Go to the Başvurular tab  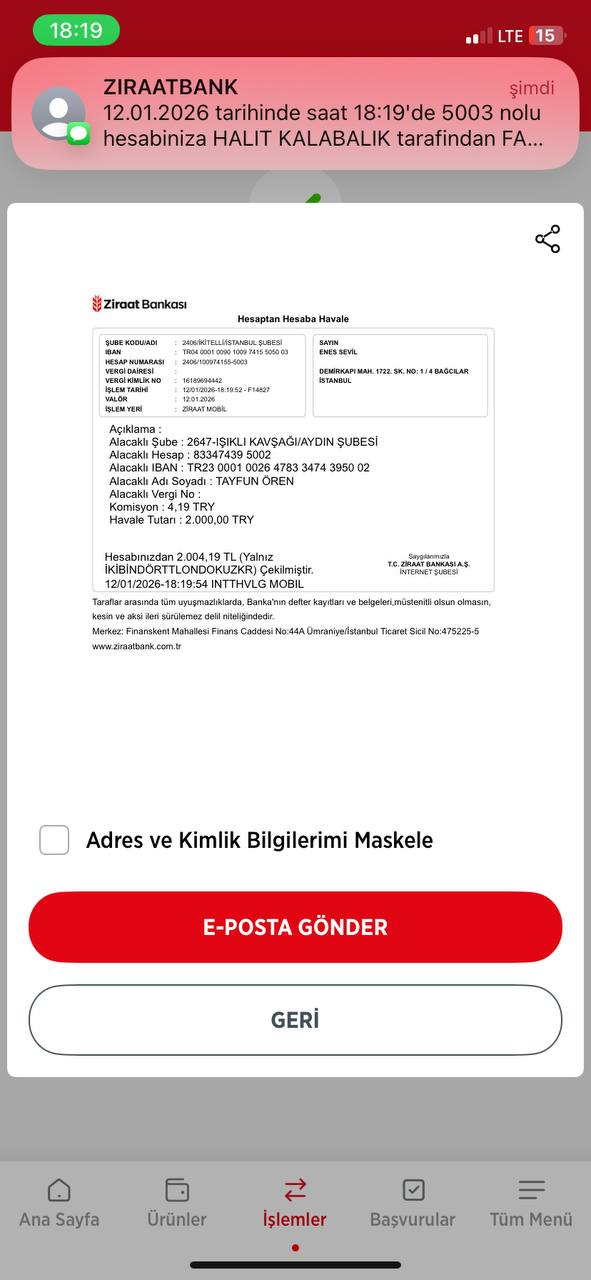click(x=413, y=1203)
